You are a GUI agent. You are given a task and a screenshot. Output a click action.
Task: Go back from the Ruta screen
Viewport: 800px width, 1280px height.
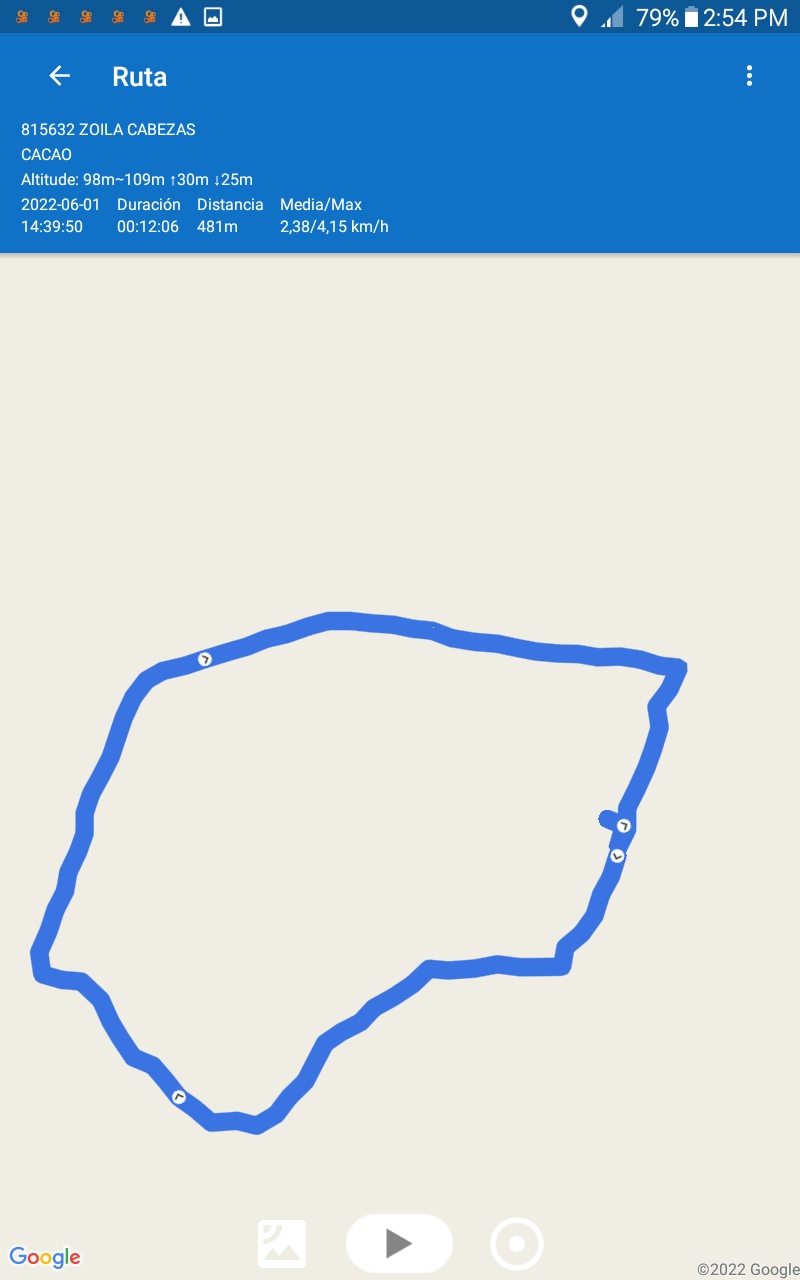point(60,76)
